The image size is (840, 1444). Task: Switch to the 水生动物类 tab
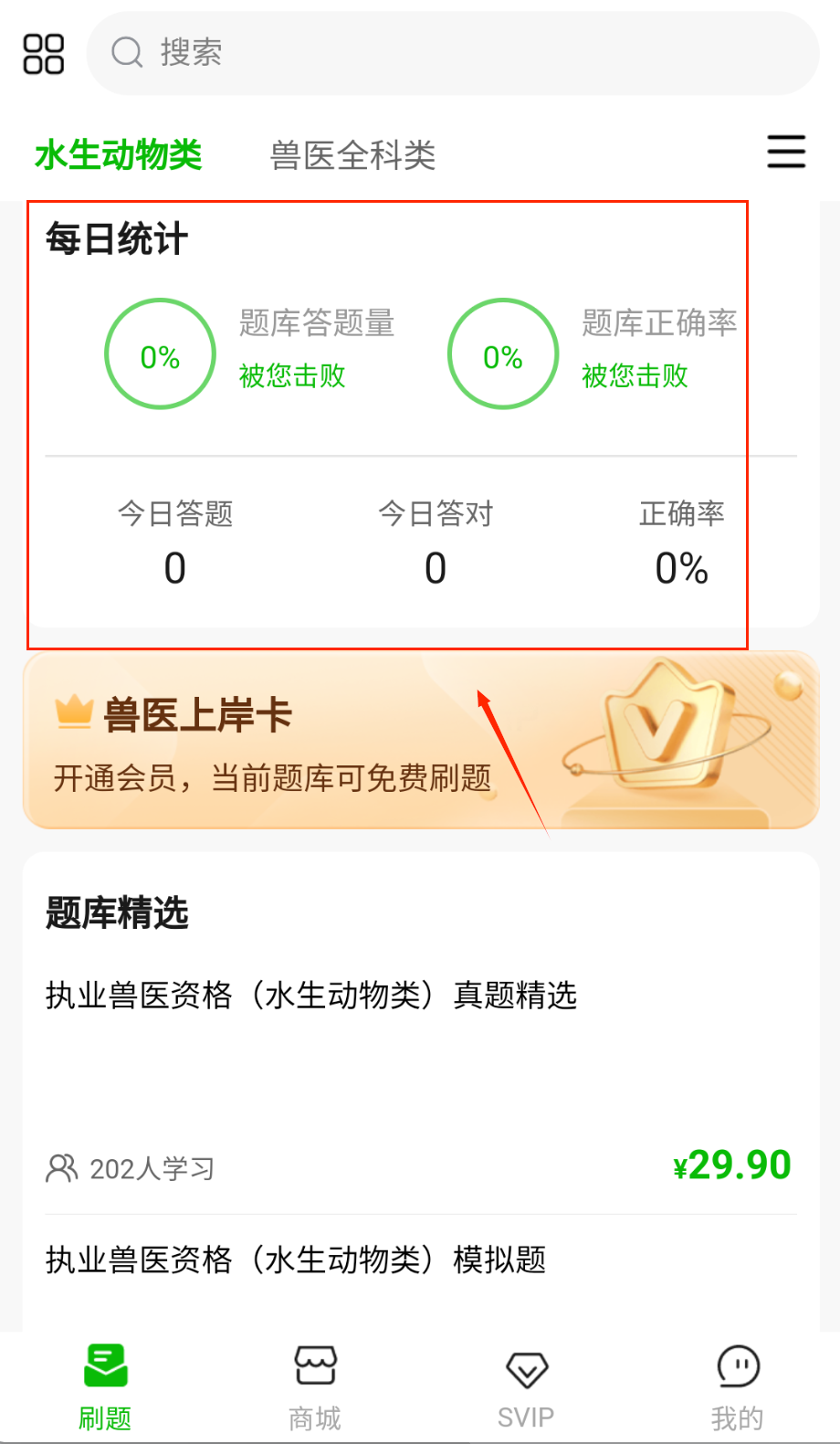(x=119, y=155)
